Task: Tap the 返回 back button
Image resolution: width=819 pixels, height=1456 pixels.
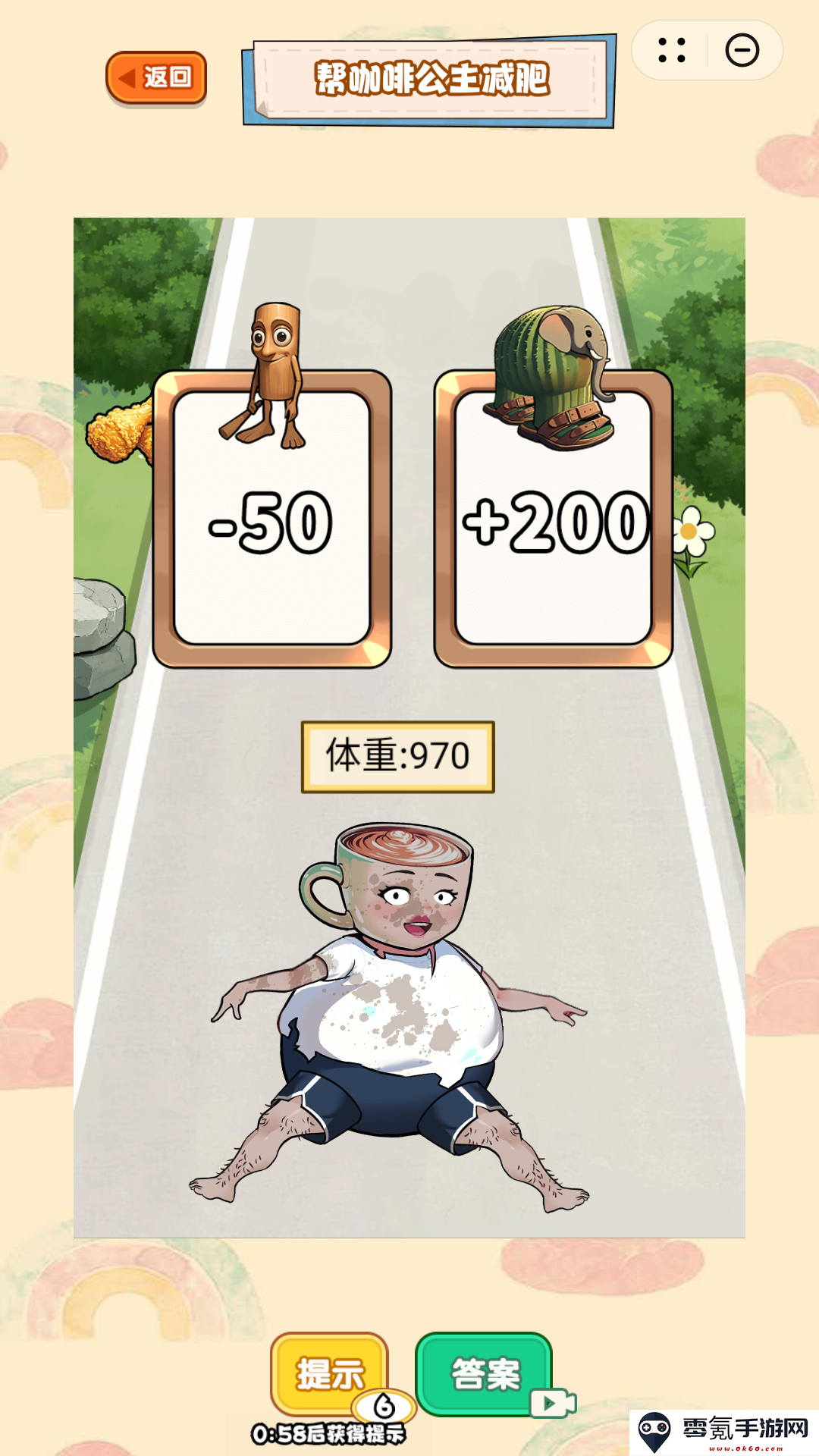Action: click(156, 77)
